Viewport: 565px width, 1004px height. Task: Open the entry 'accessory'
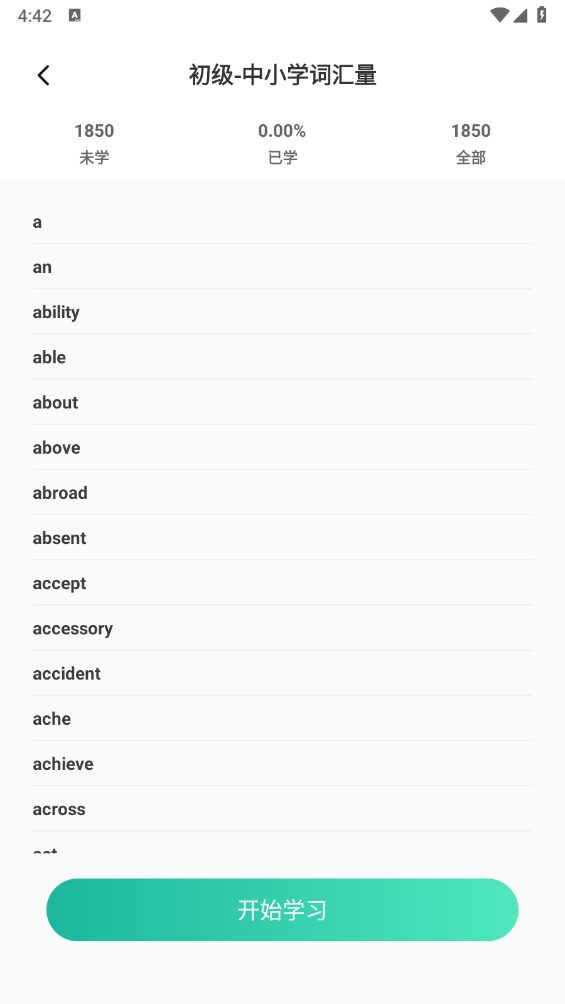[282, 628]
